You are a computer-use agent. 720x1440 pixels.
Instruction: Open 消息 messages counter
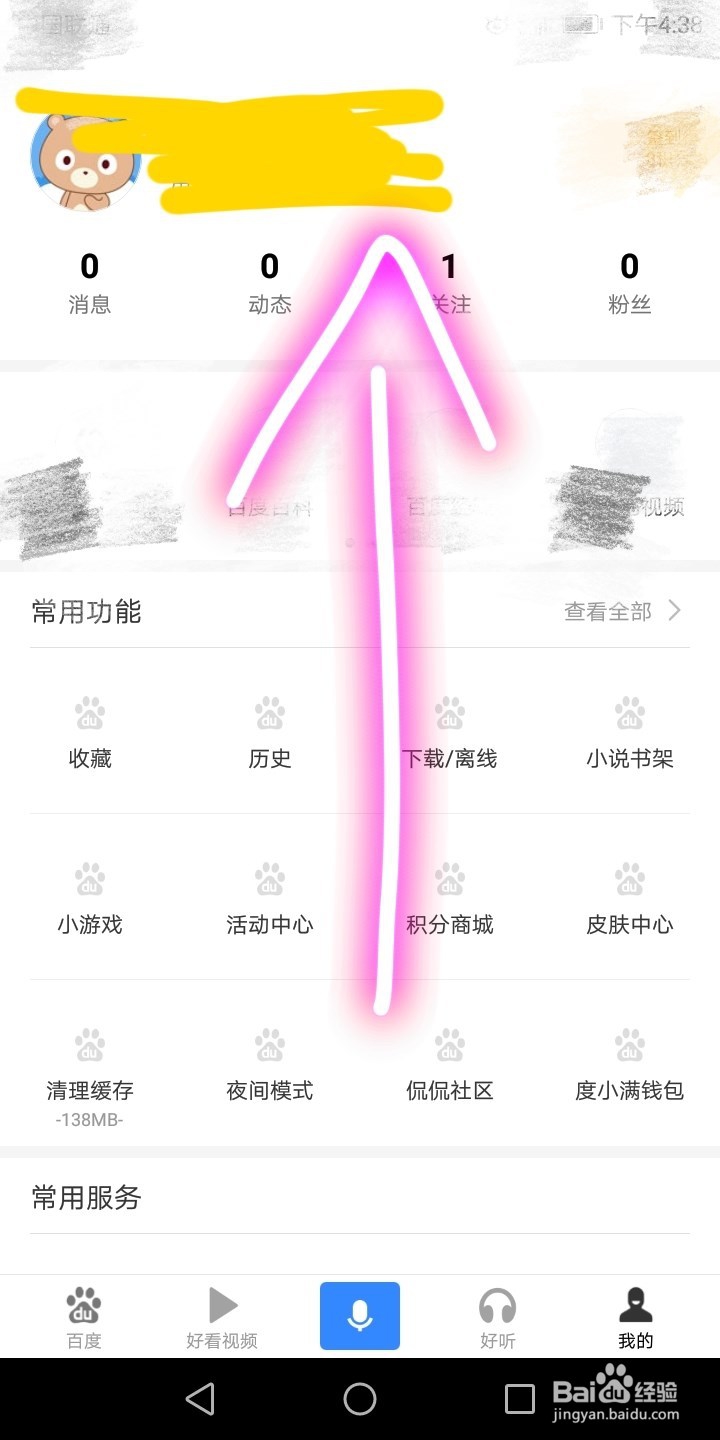click(x=90, y=283)
